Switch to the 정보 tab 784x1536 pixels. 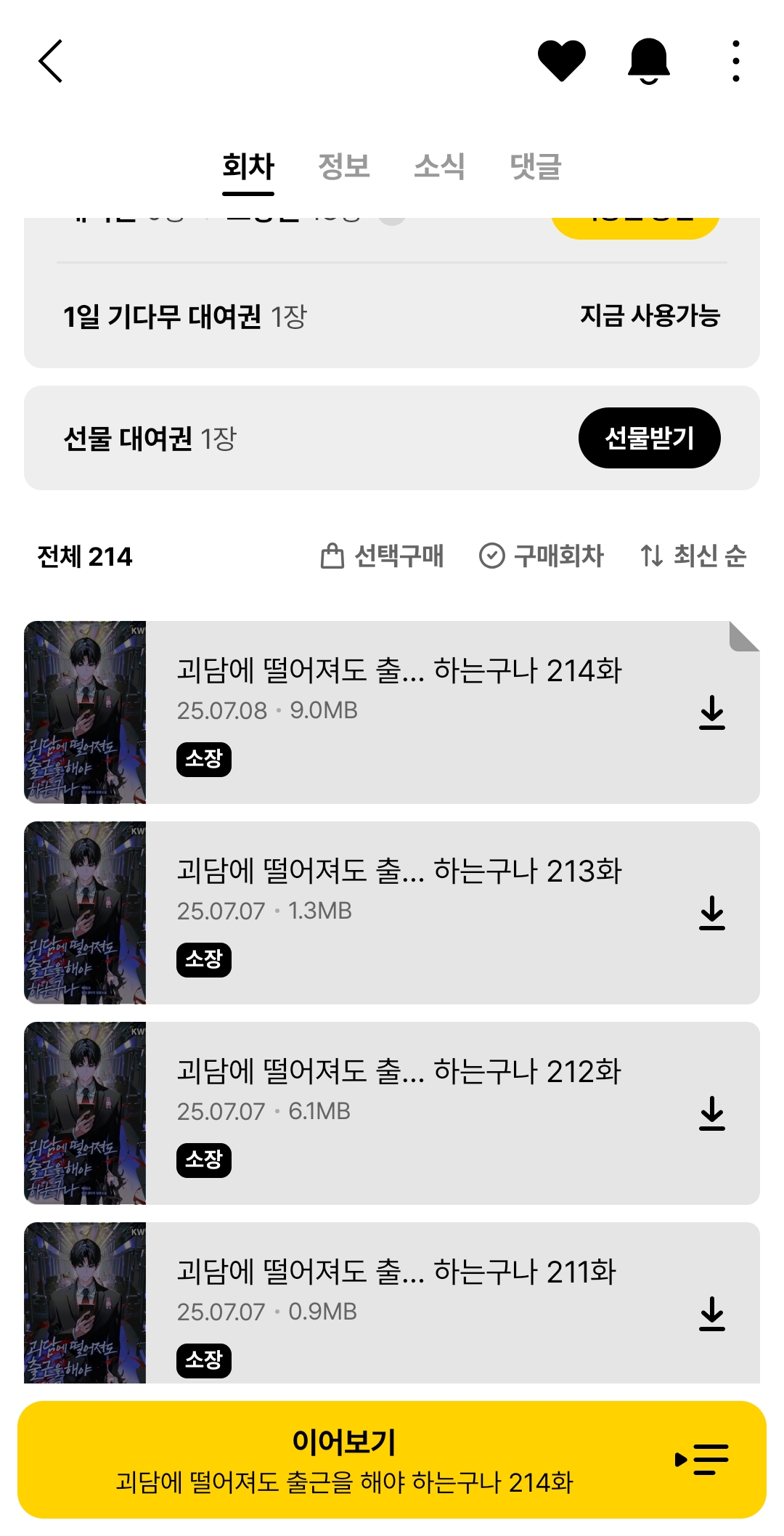(344, 166)
